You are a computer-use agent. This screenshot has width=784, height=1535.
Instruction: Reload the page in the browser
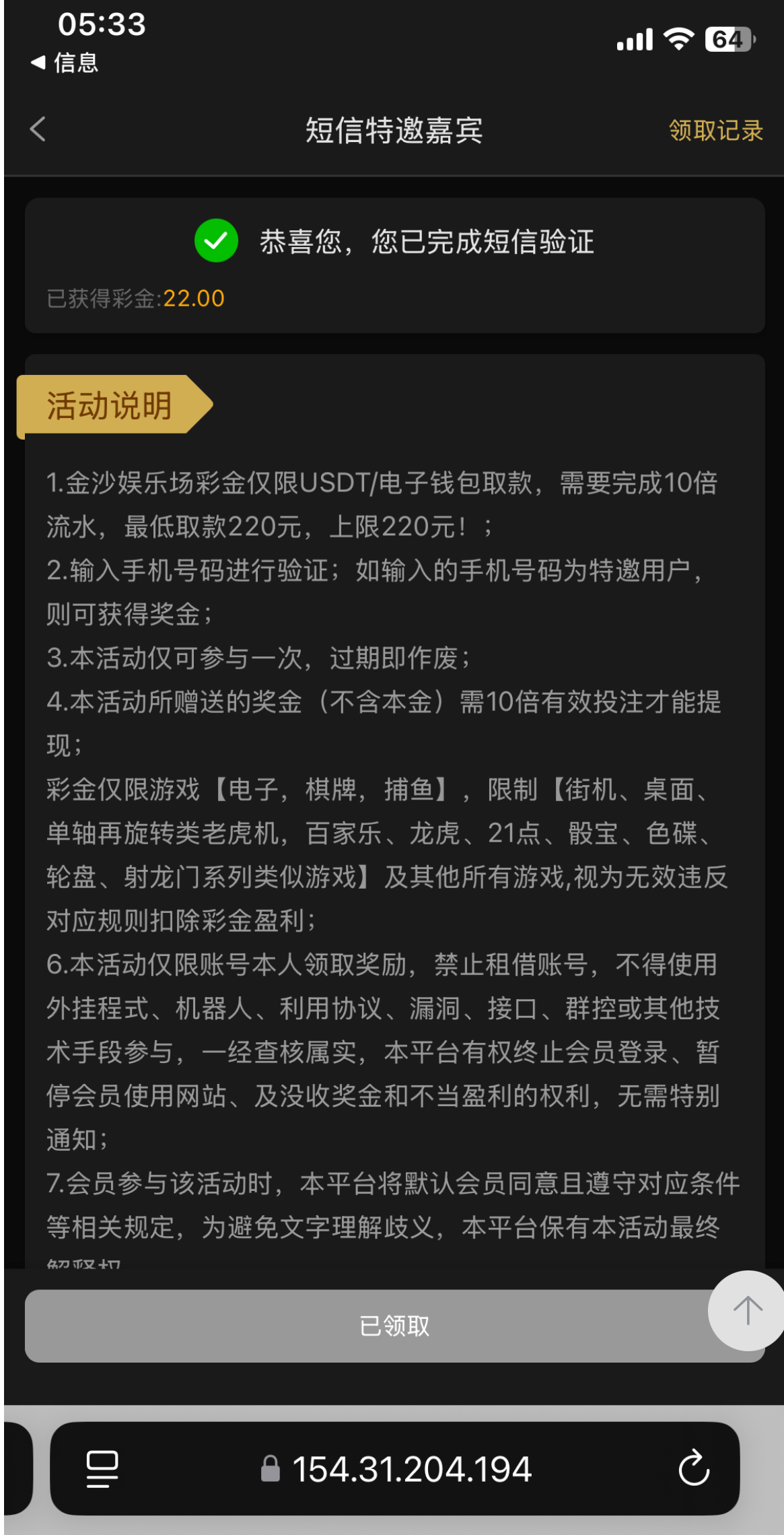point(694,1468)
